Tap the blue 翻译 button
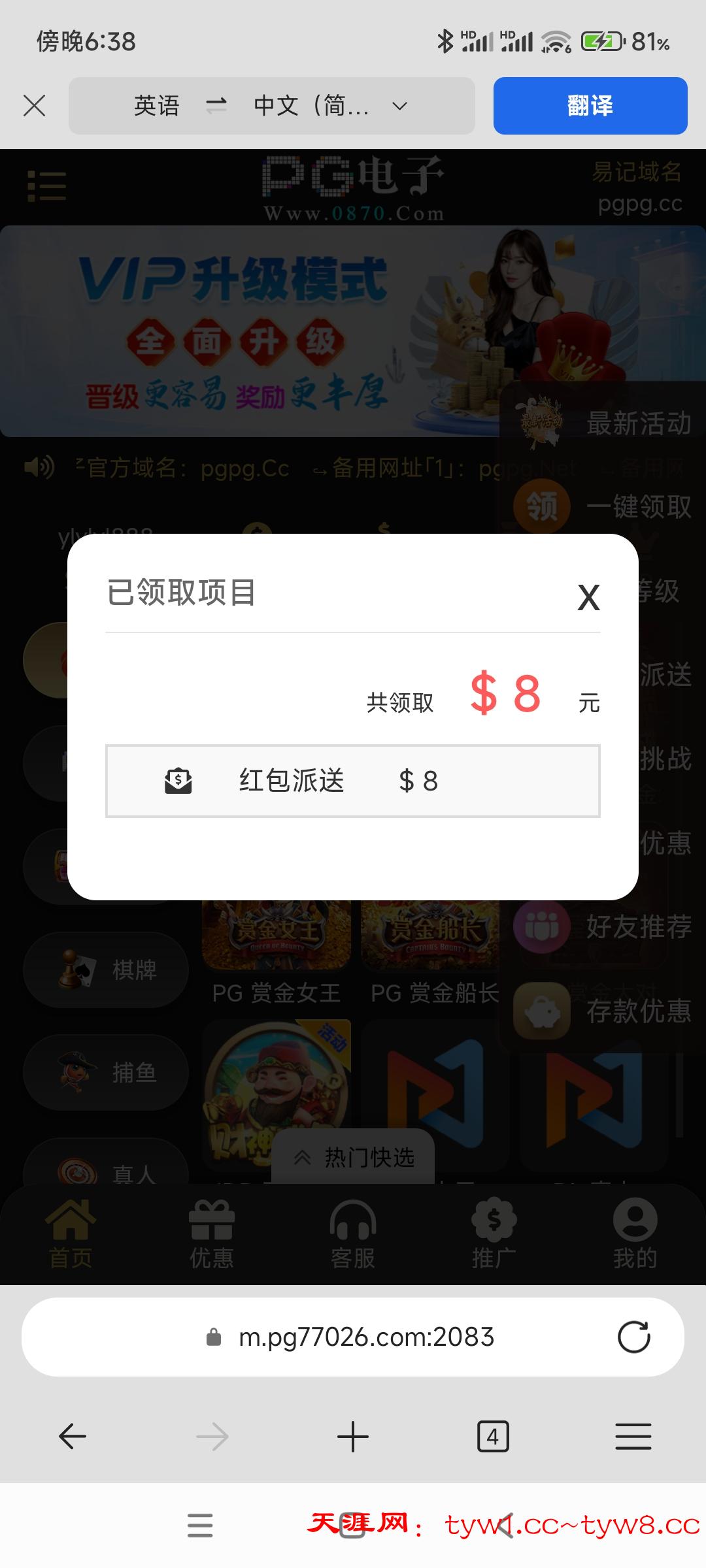Screen dimensions: 706x1568 tap(590, 106)
